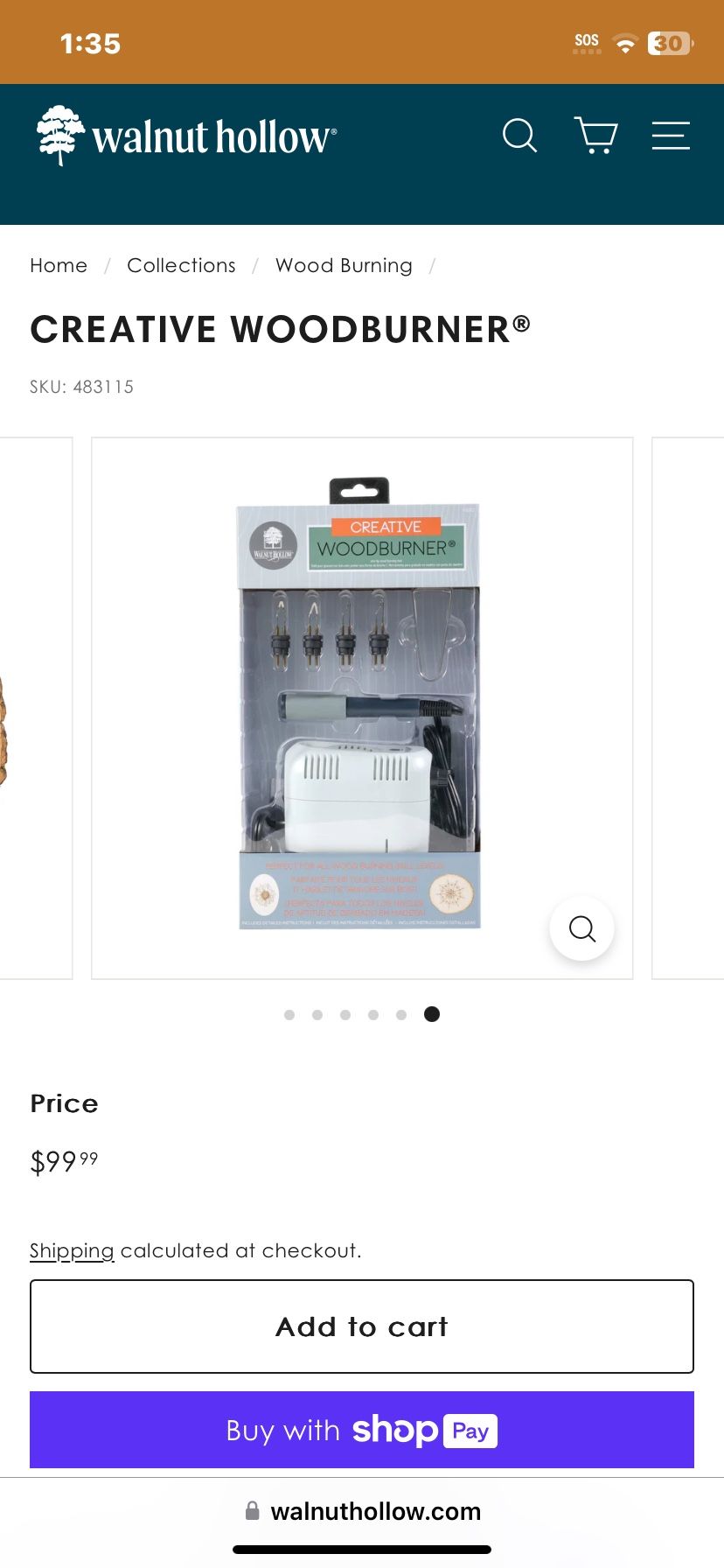View the shopping cart

point(596,136)
